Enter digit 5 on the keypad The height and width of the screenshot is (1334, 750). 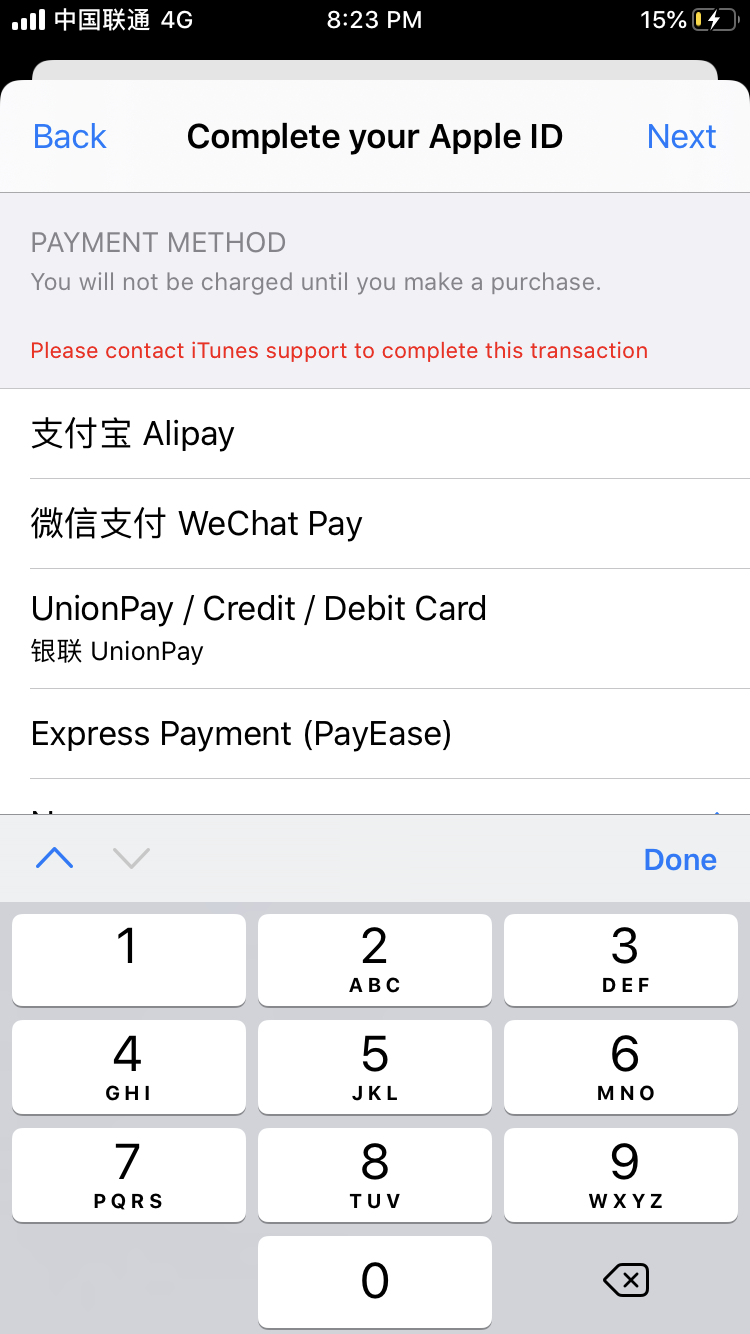(375, 1066)
